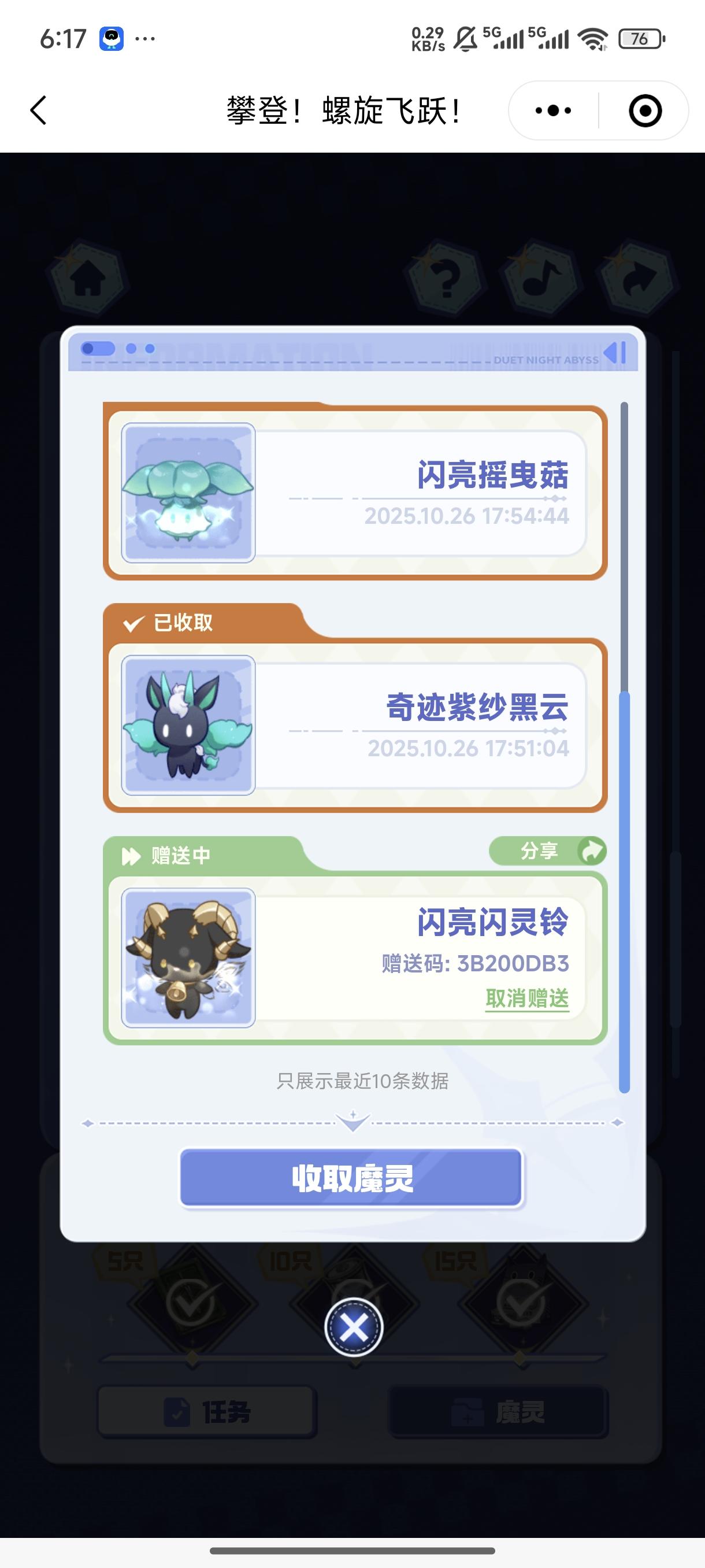This screenshot has height=1568, width=705.
Task: Tap the 闪亮闪灵铃 creature thumbnail
Action: click(188, 957)
